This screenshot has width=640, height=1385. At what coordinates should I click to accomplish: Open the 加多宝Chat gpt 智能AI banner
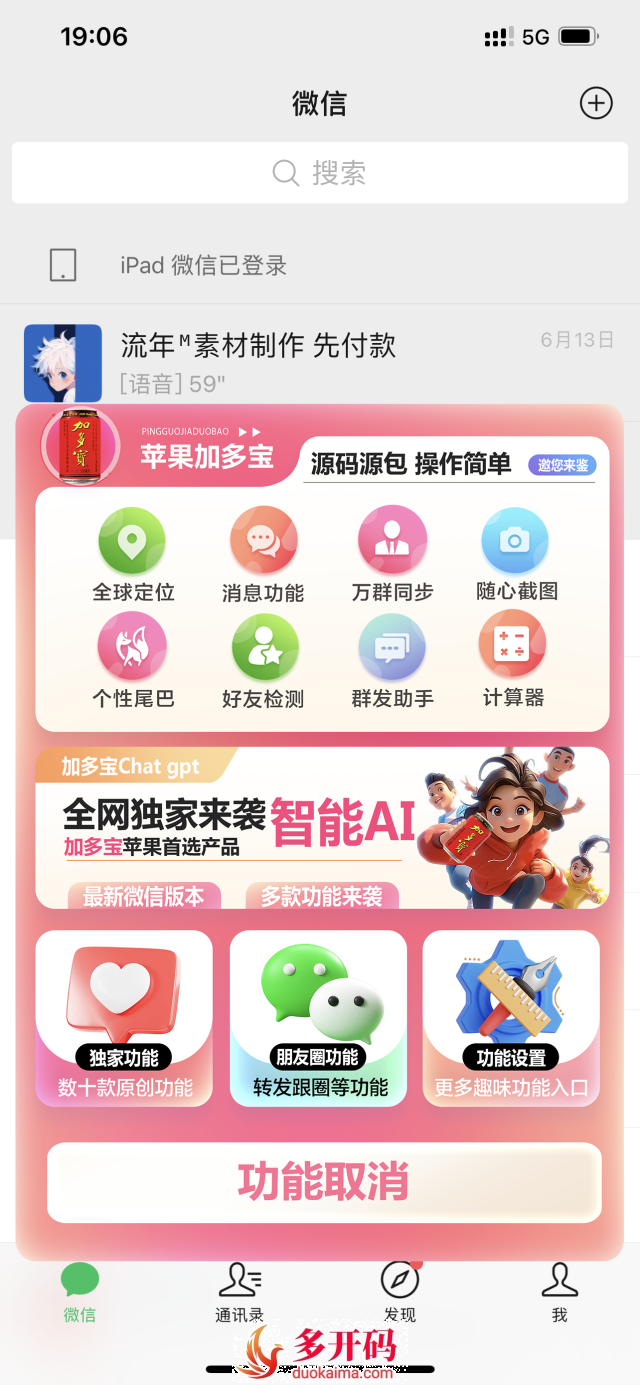[x=322, y=828]
